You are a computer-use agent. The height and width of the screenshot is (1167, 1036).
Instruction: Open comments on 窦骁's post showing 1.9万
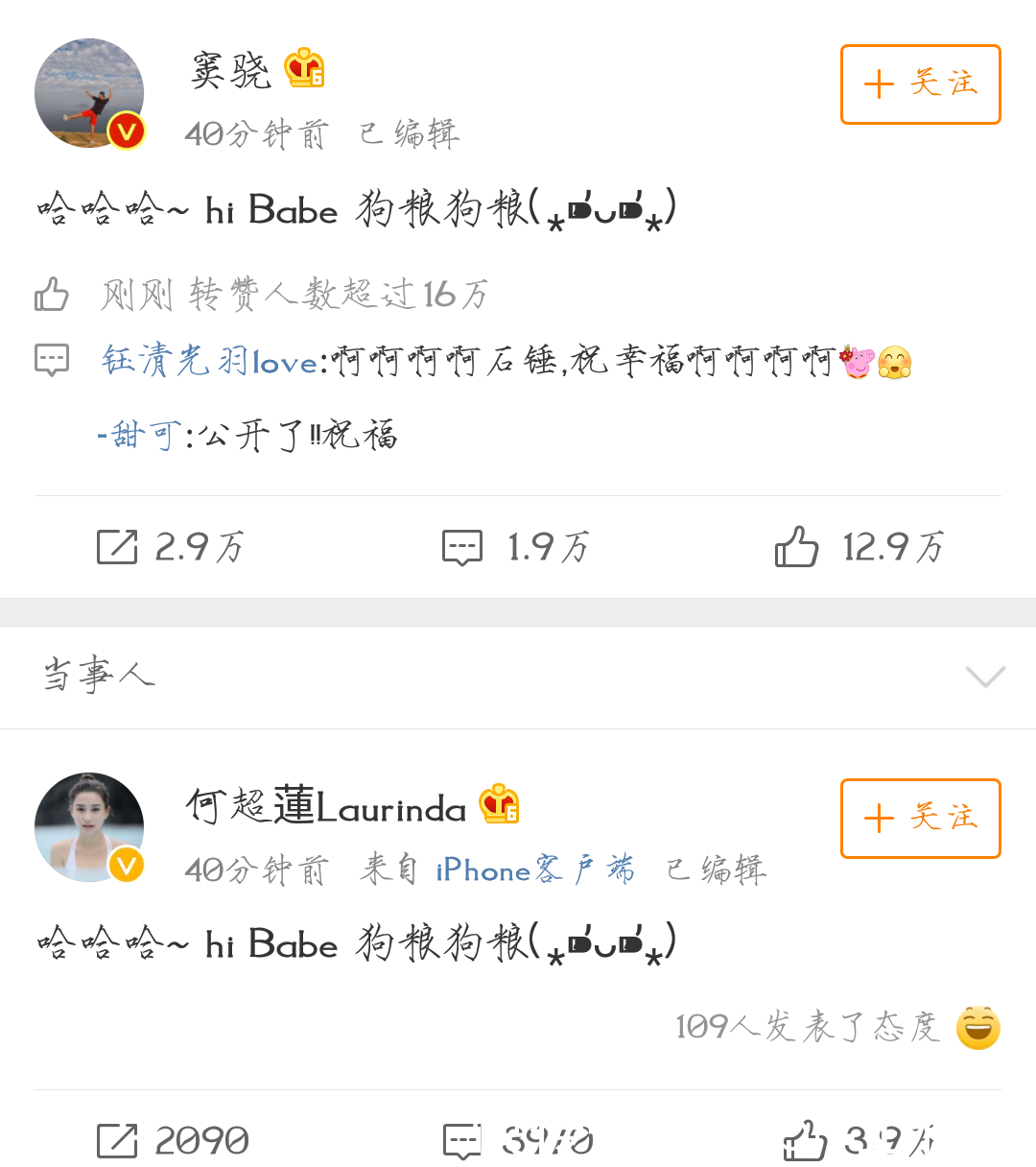coord(461,547)
